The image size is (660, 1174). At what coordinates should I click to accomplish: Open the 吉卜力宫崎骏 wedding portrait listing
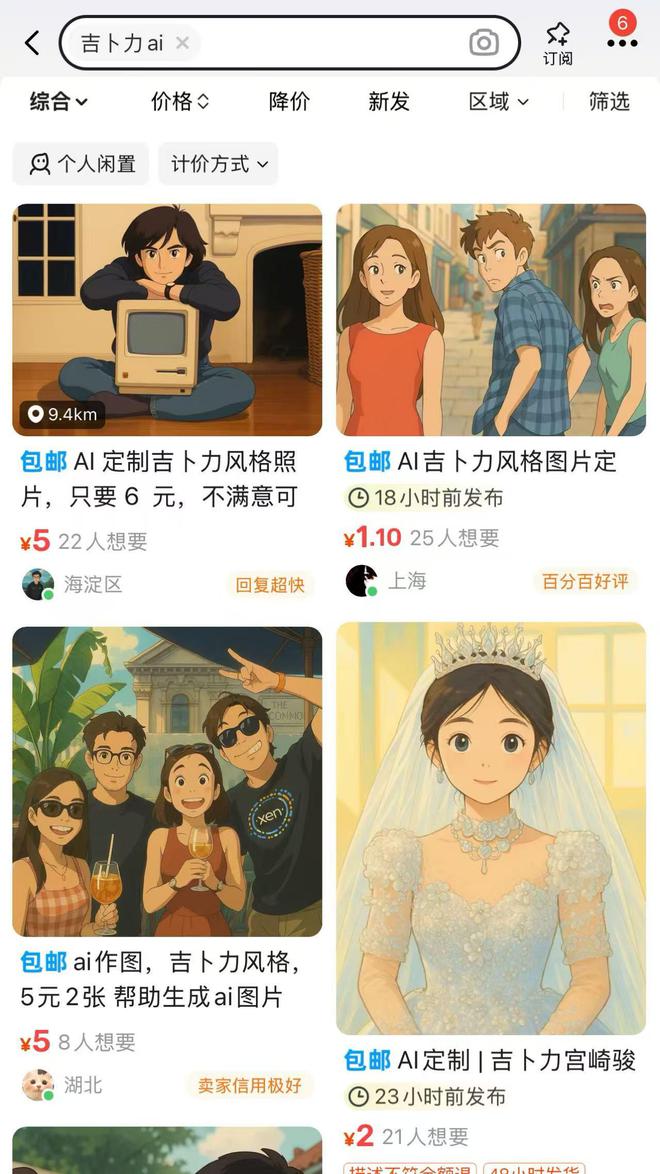[491, 828]
